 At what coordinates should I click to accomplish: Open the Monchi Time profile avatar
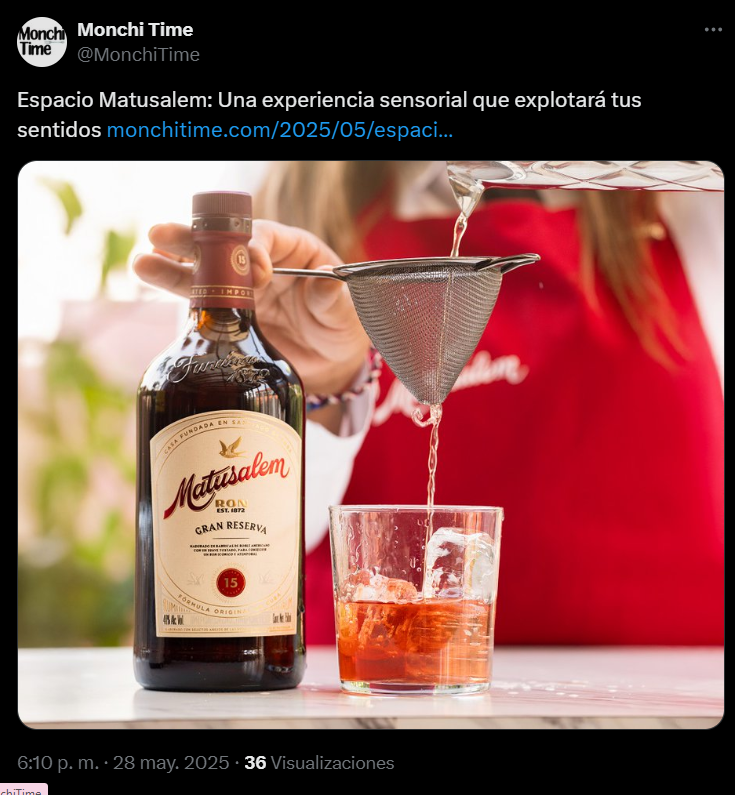click(42, 42)
